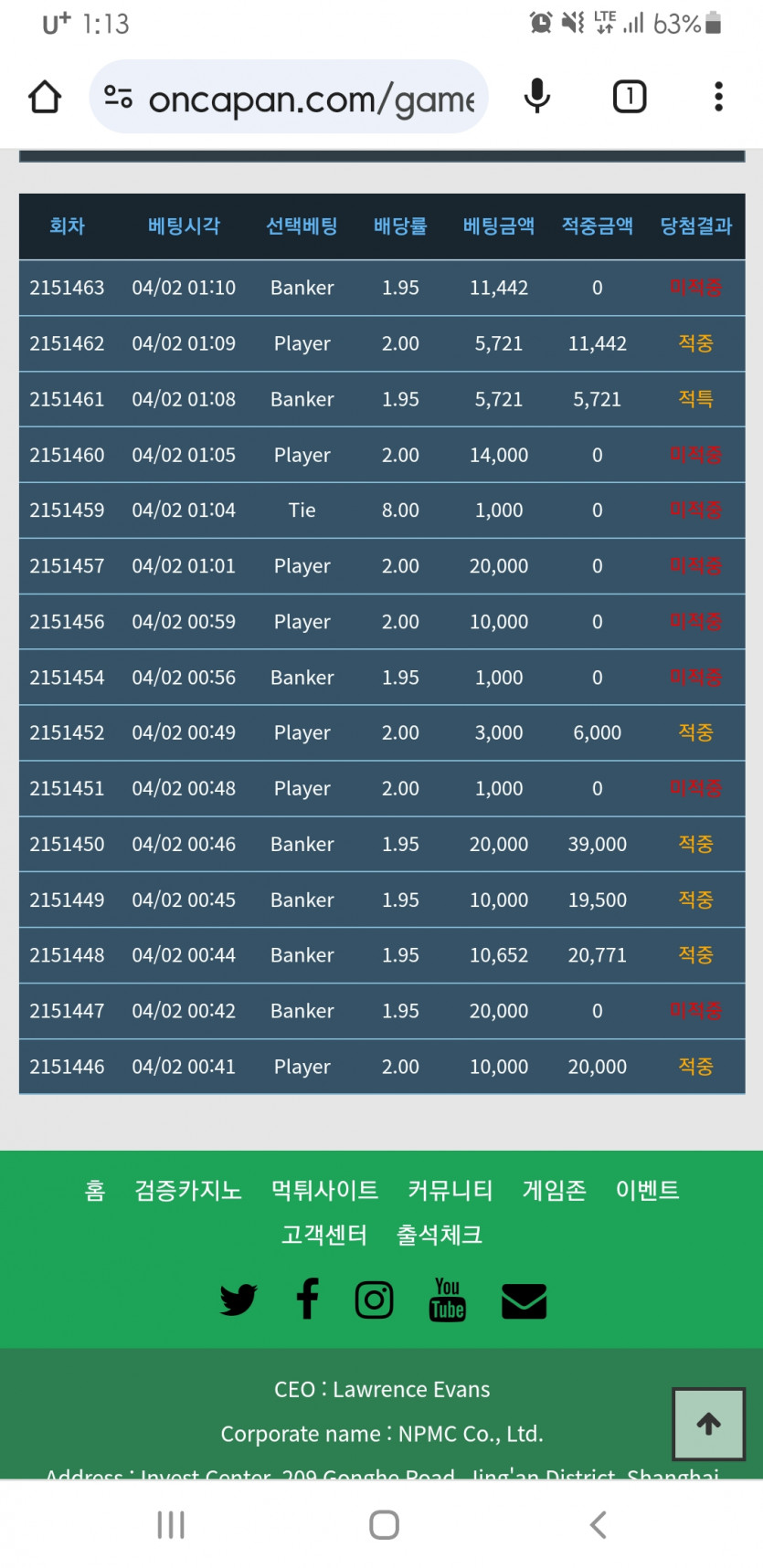Open the 검증카지노 footer link
Viewport: 763px width, 1568px height.
coord(188,1190)
